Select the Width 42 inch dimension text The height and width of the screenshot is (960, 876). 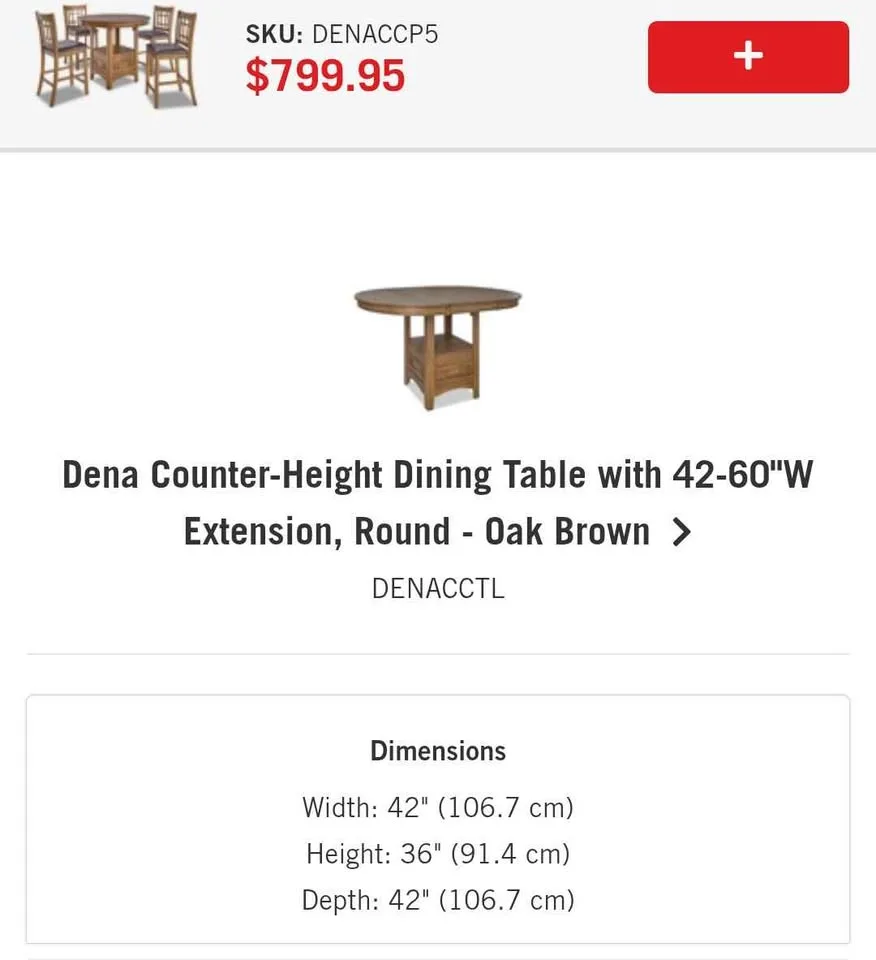click(x=437, y=807)
